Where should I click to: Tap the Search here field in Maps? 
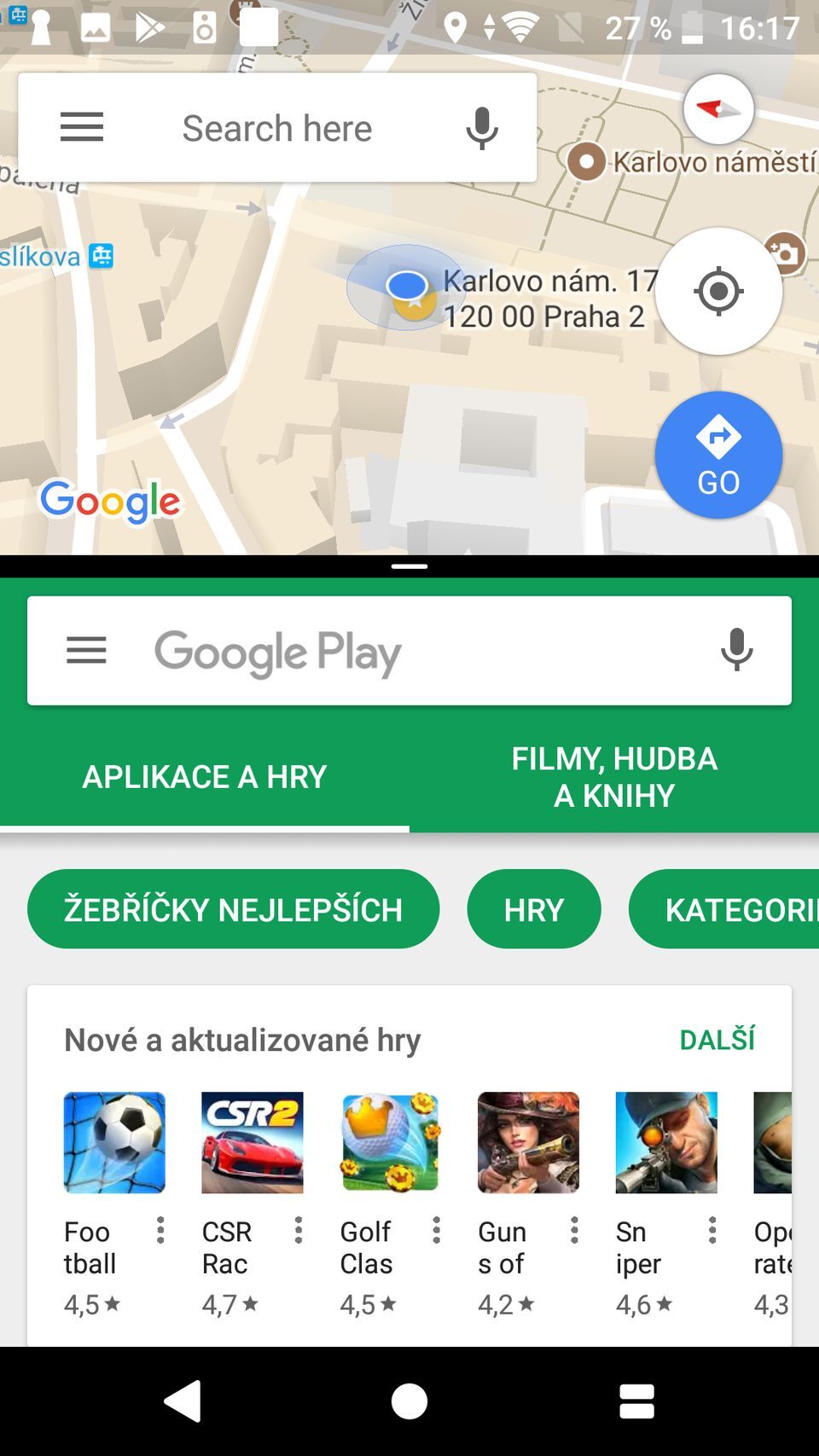click(277, 129)
